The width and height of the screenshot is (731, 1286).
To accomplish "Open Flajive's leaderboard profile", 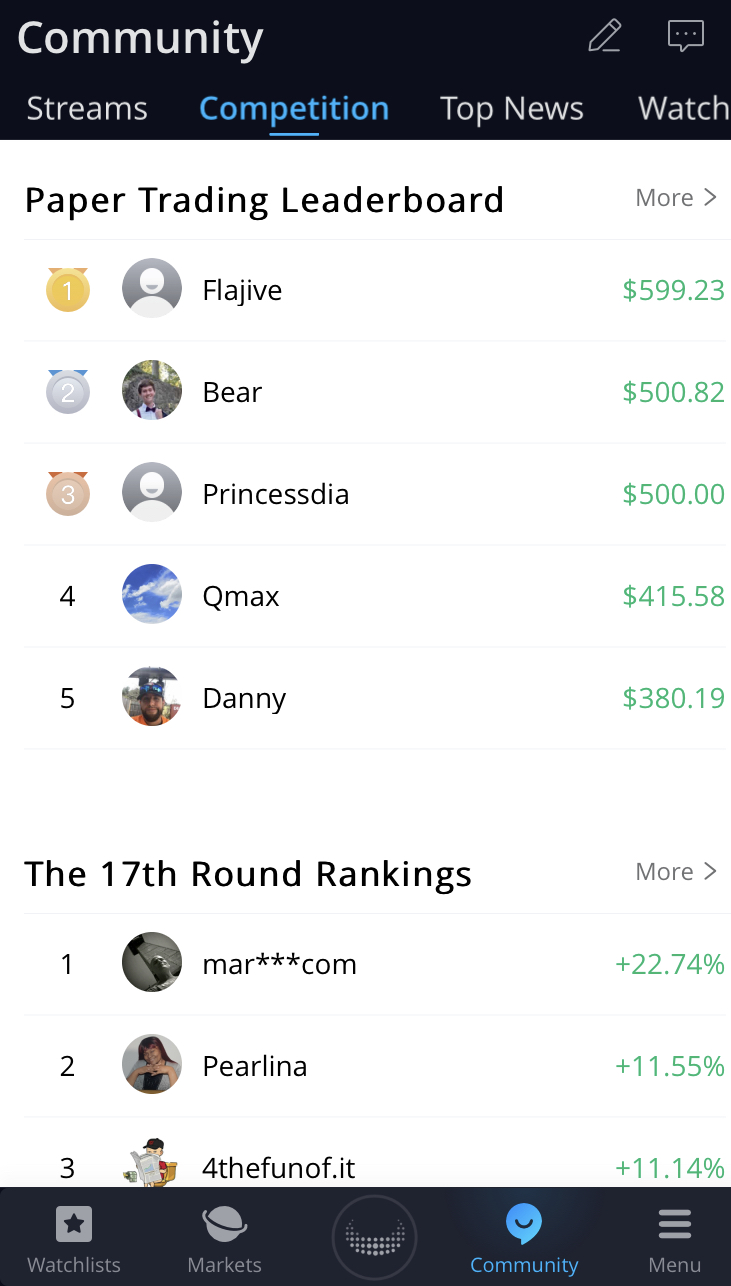I will click(x=375, y=290).
